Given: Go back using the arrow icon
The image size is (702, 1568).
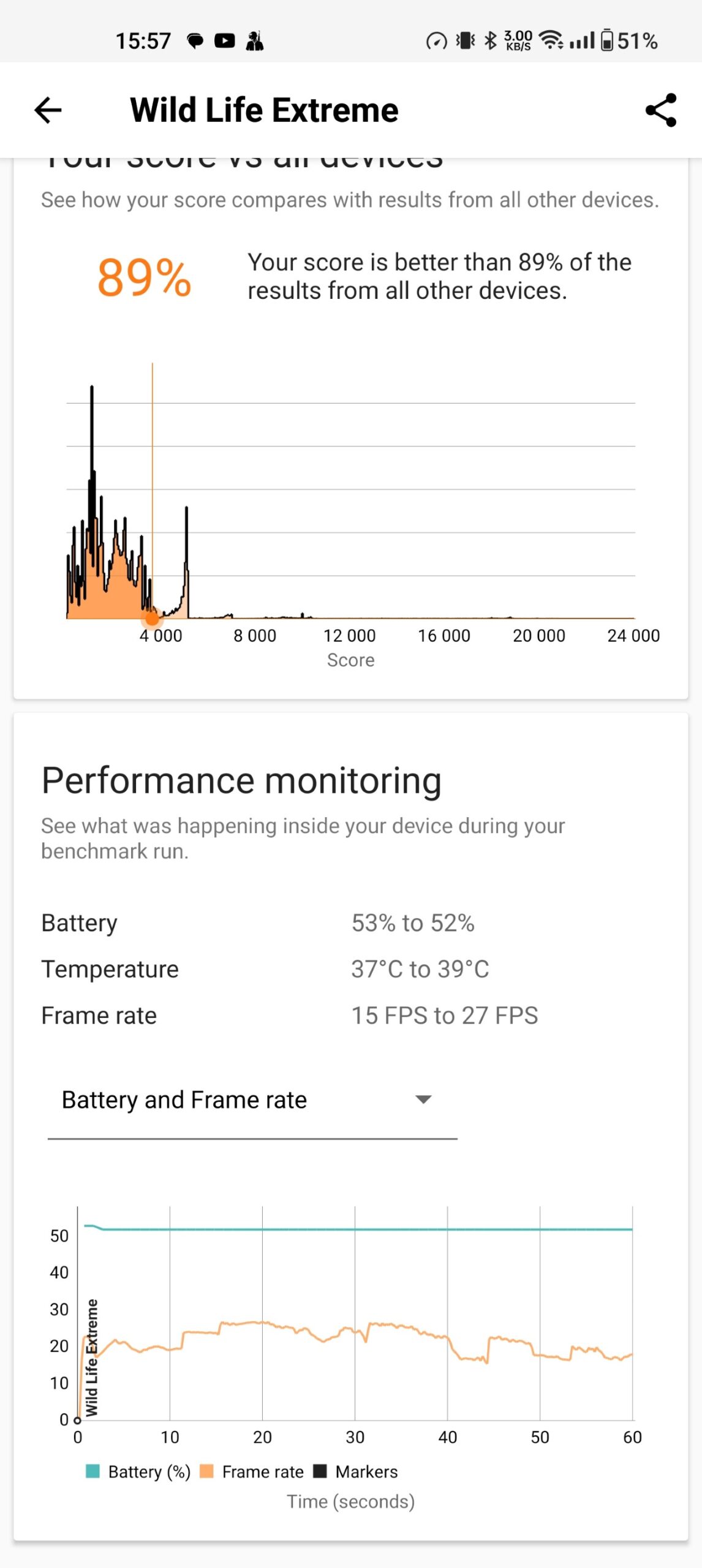Looking at the screenshot, I should (x=48, y=110).
